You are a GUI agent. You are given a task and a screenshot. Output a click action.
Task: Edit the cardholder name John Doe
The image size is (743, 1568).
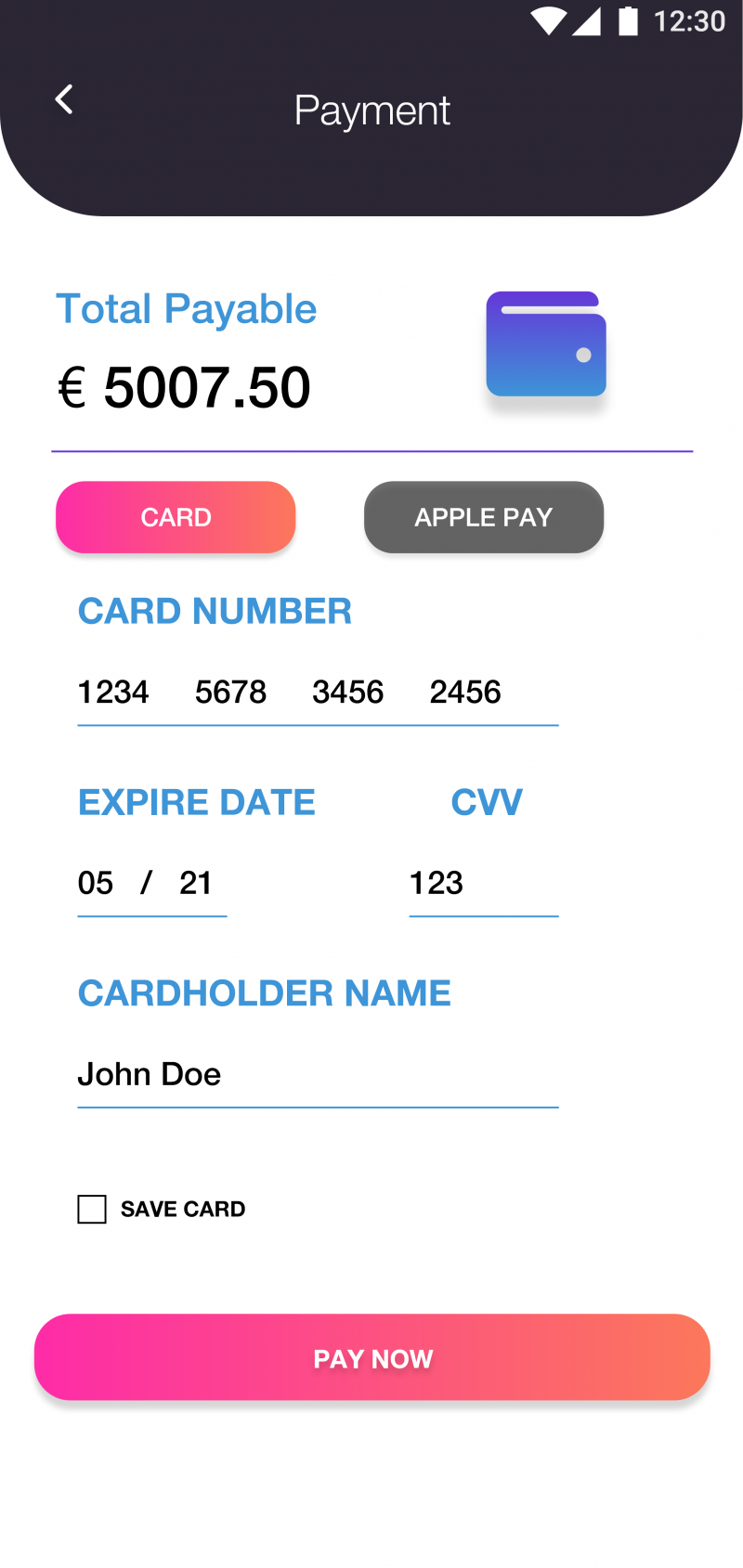click(x=316, y=1074)
